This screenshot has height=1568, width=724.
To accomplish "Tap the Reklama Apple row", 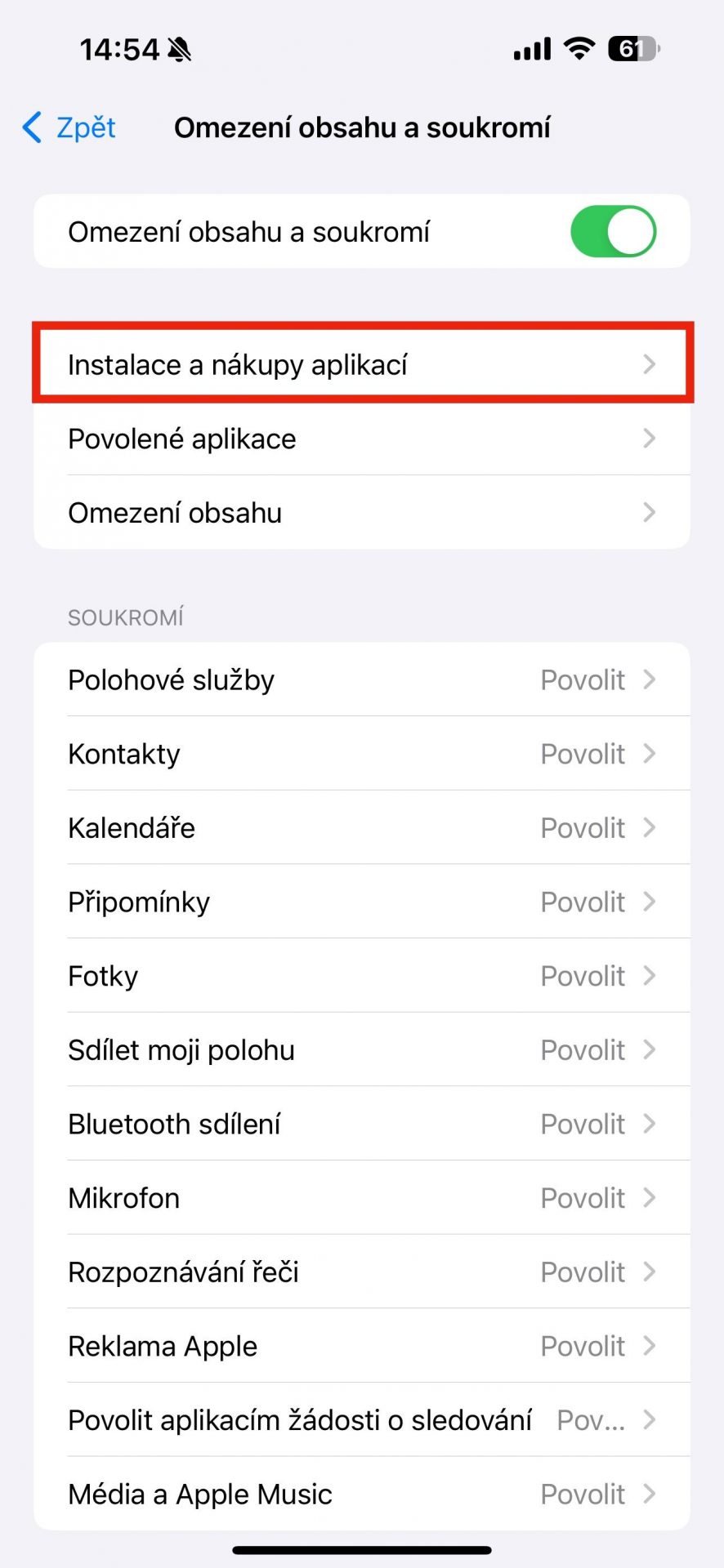I will coord(362,1346).
